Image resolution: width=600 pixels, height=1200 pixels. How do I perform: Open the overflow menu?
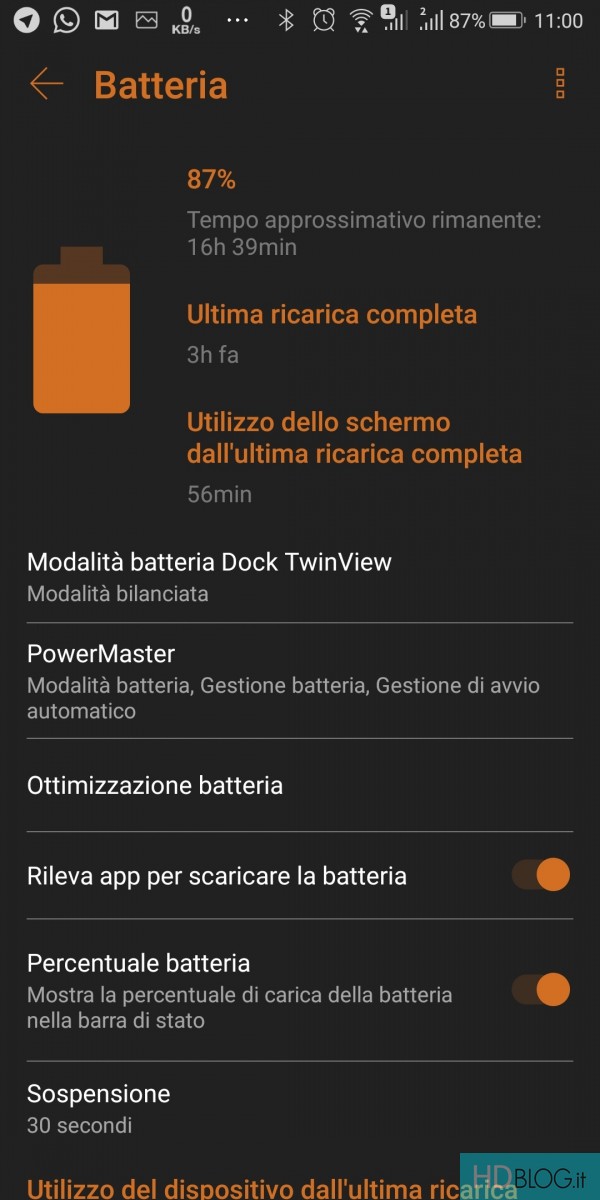point(560,84)
